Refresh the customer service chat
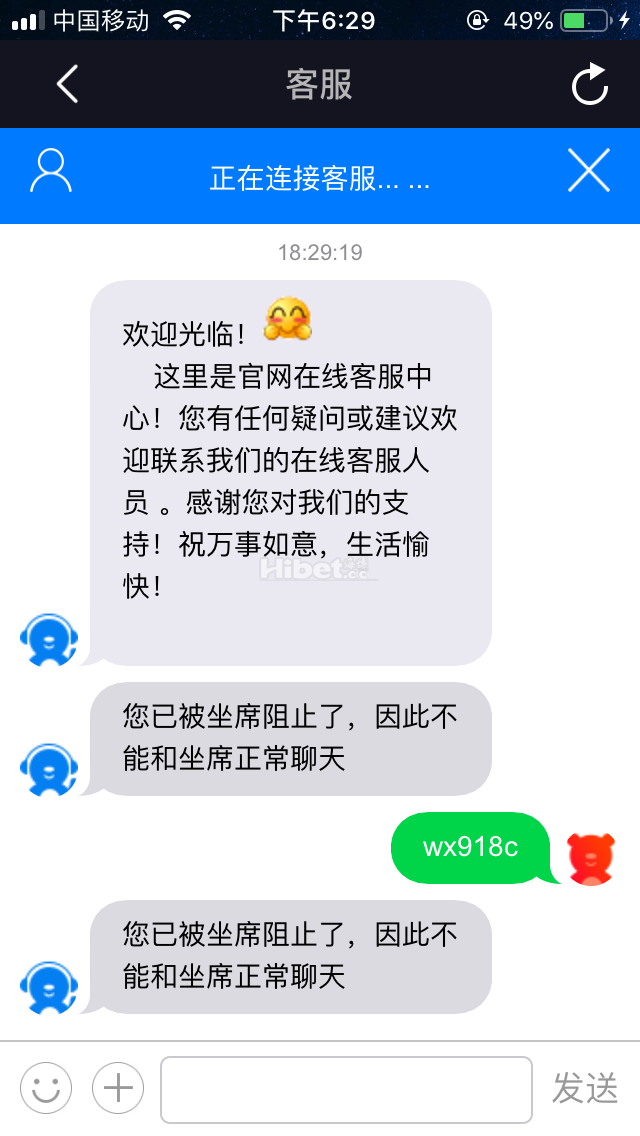 [x=590, y=84]
